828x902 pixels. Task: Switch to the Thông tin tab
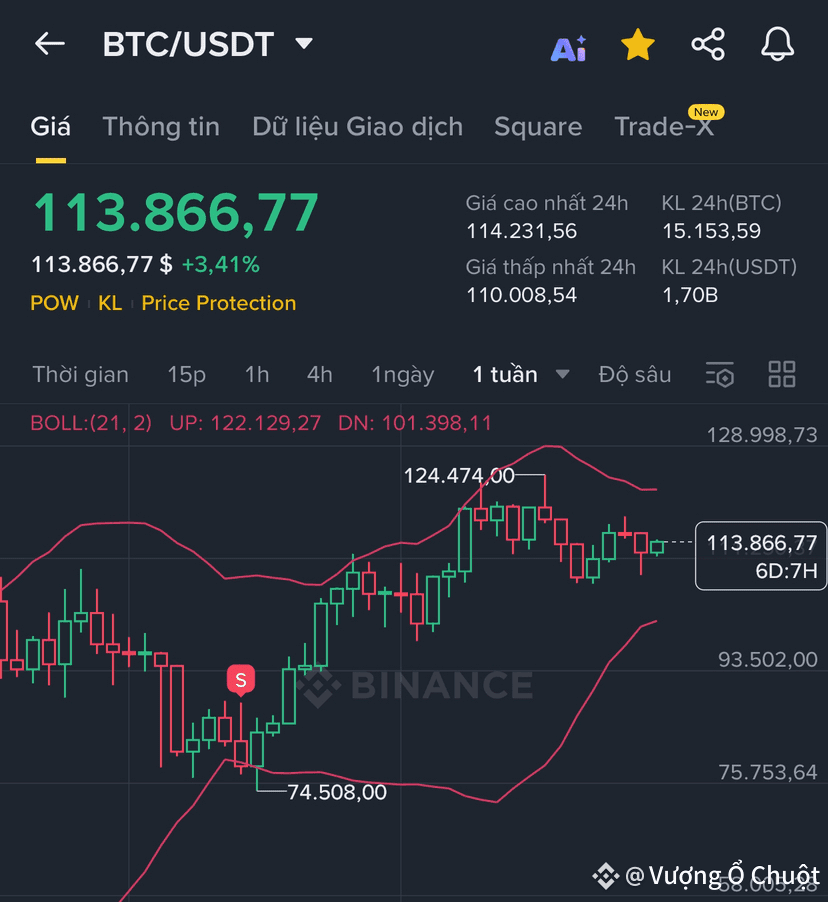[161, 127]
